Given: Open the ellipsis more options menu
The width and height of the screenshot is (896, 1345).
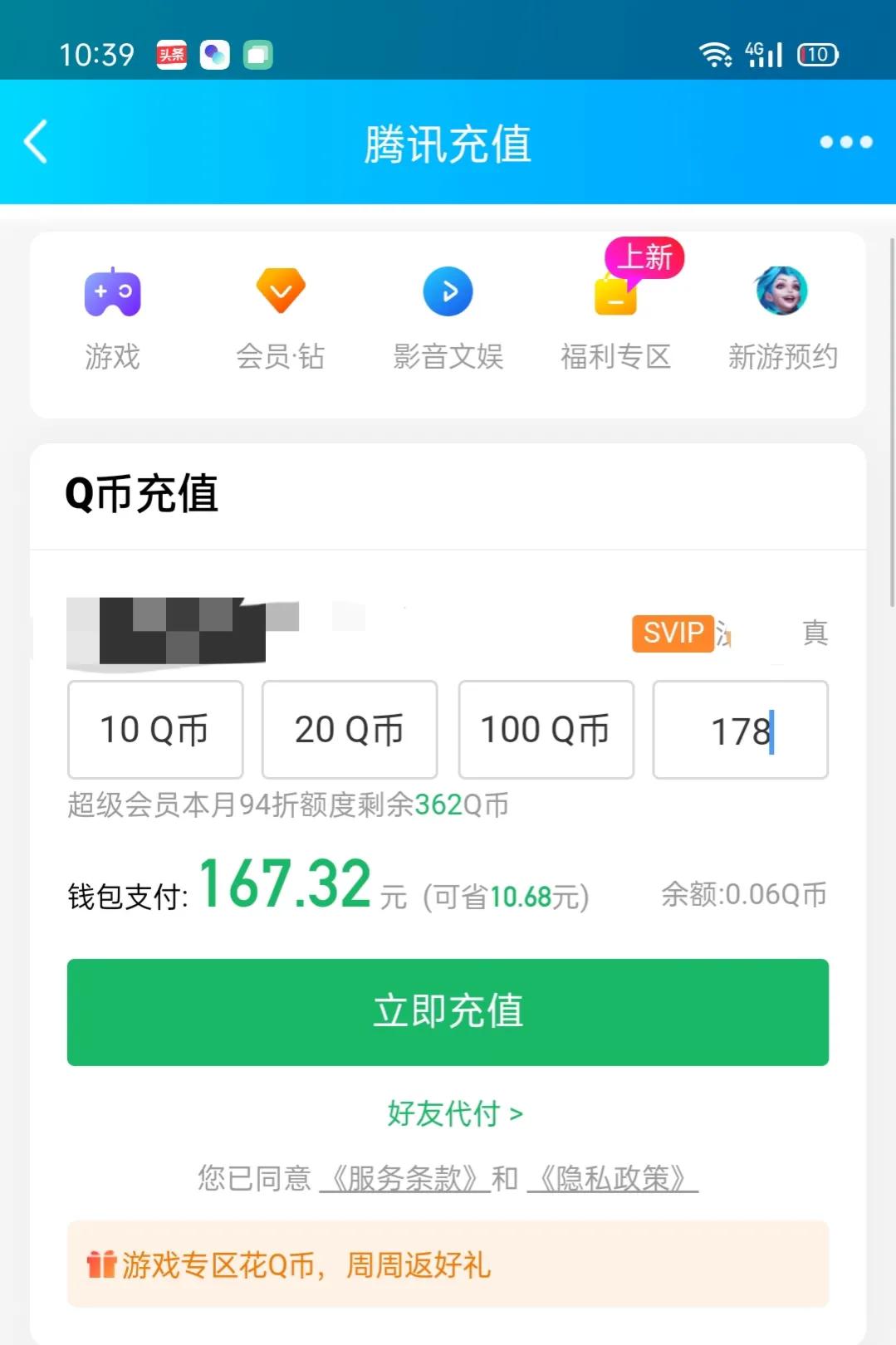Looking at the screenshot, I should click(x=844, y=143).
